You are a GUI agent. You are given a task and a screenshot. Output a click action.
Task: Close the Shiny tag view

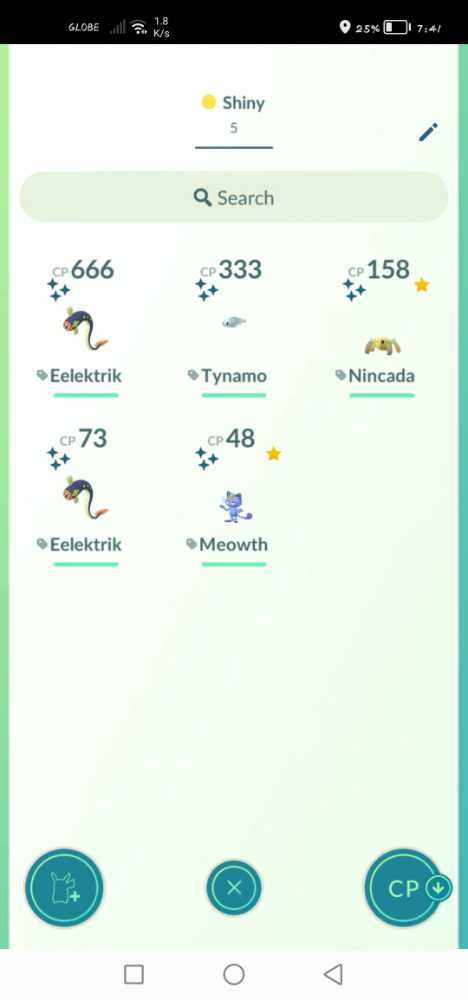click(234, 887)
